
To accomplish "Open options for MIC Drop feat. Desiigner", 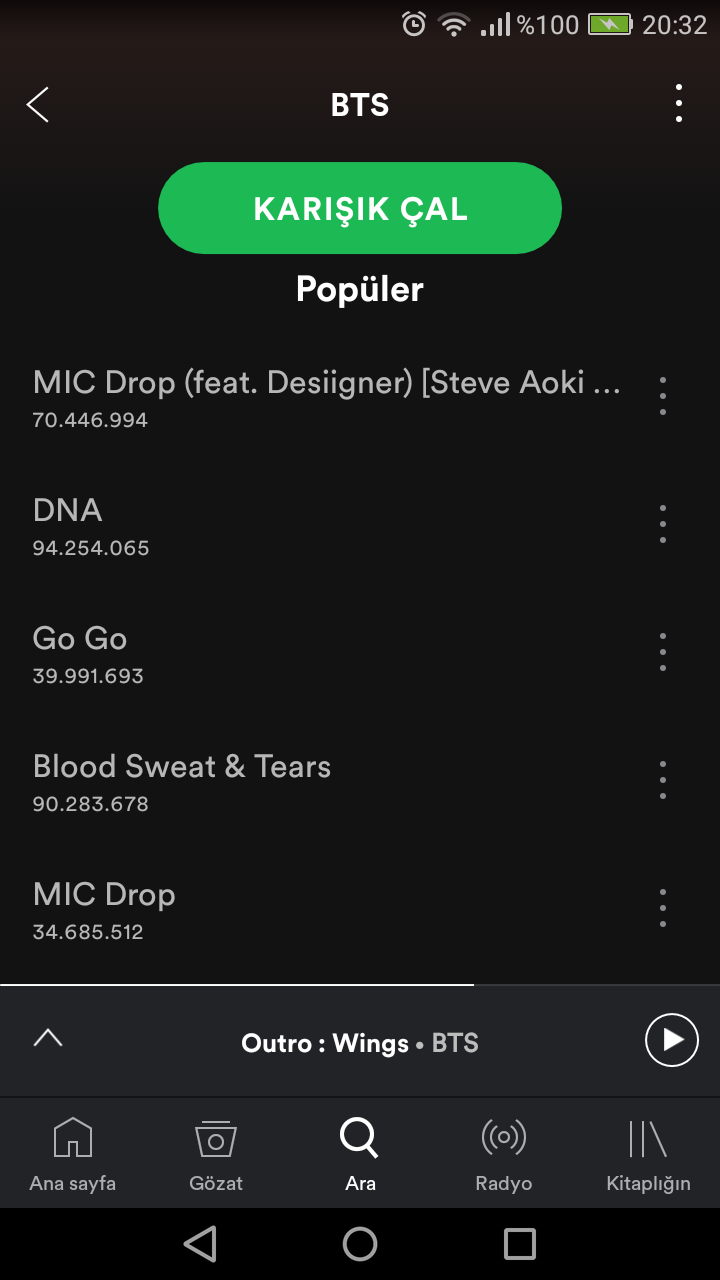I will [x=662, y=397].
